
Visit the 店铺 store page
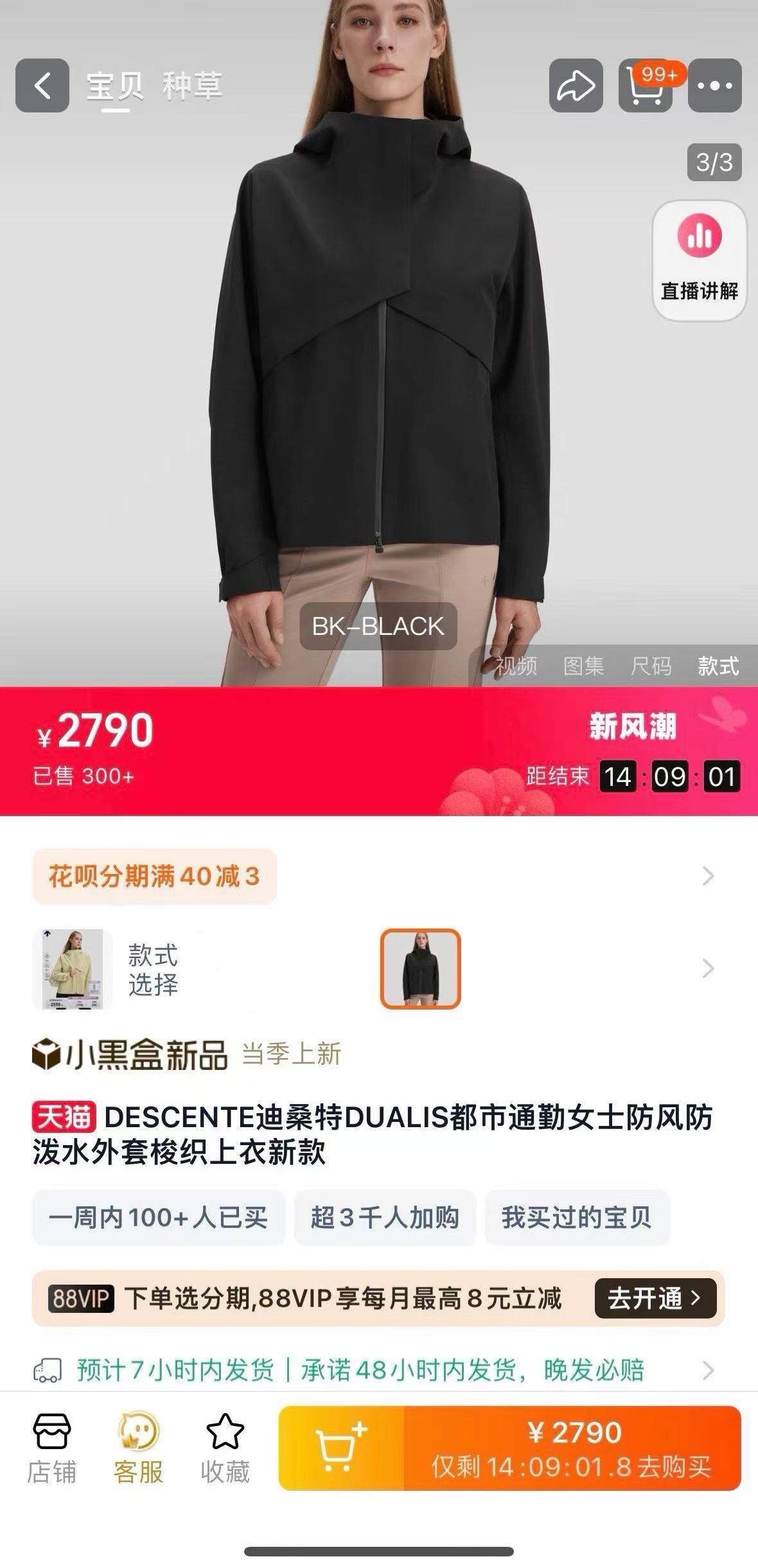pos(51,1448)
